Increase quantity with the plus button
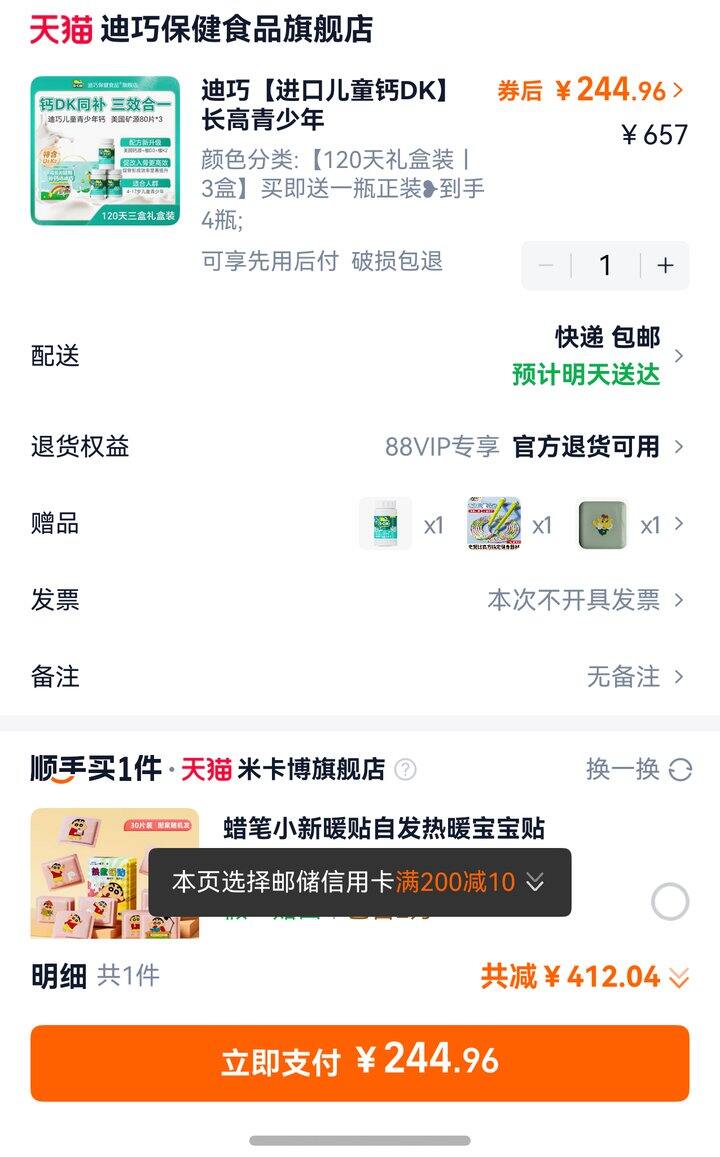This screenshot has height=1157, width=720. 665,265
